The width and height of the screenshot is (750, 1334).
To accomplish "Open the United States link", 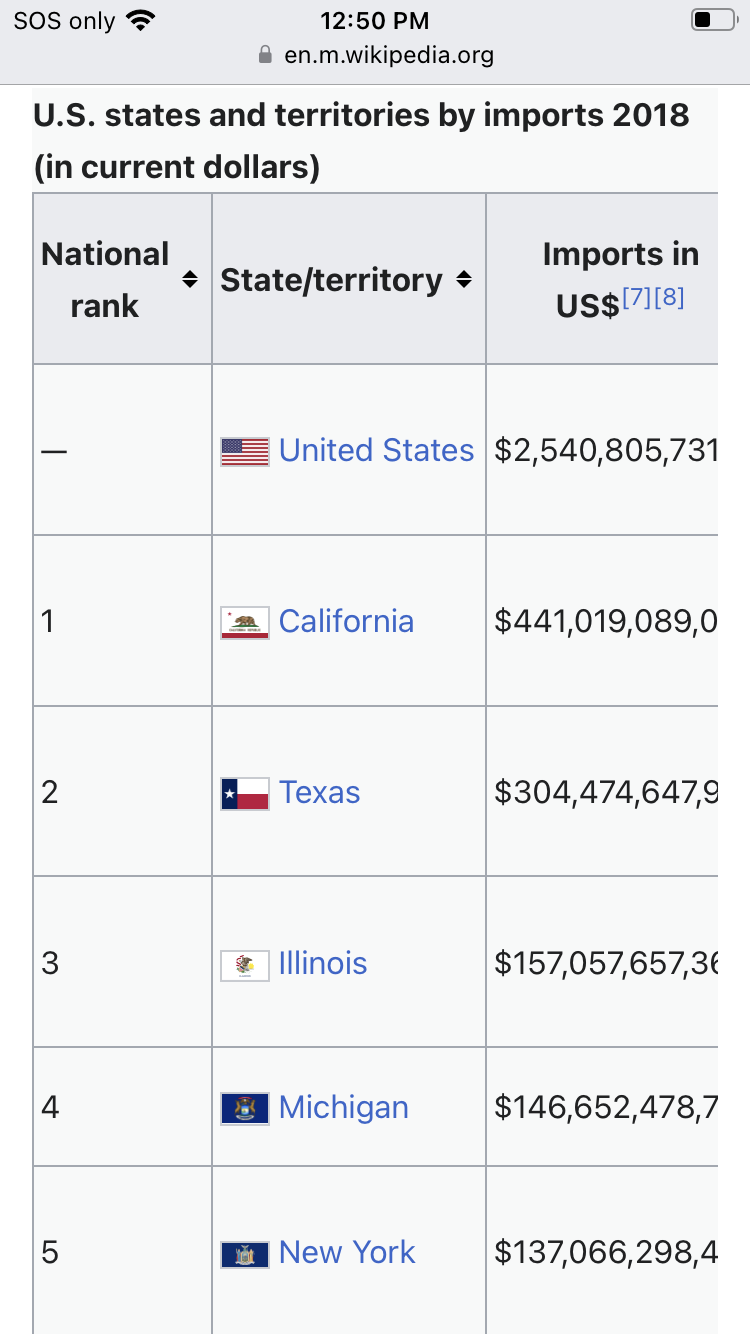I will (376, 451).
